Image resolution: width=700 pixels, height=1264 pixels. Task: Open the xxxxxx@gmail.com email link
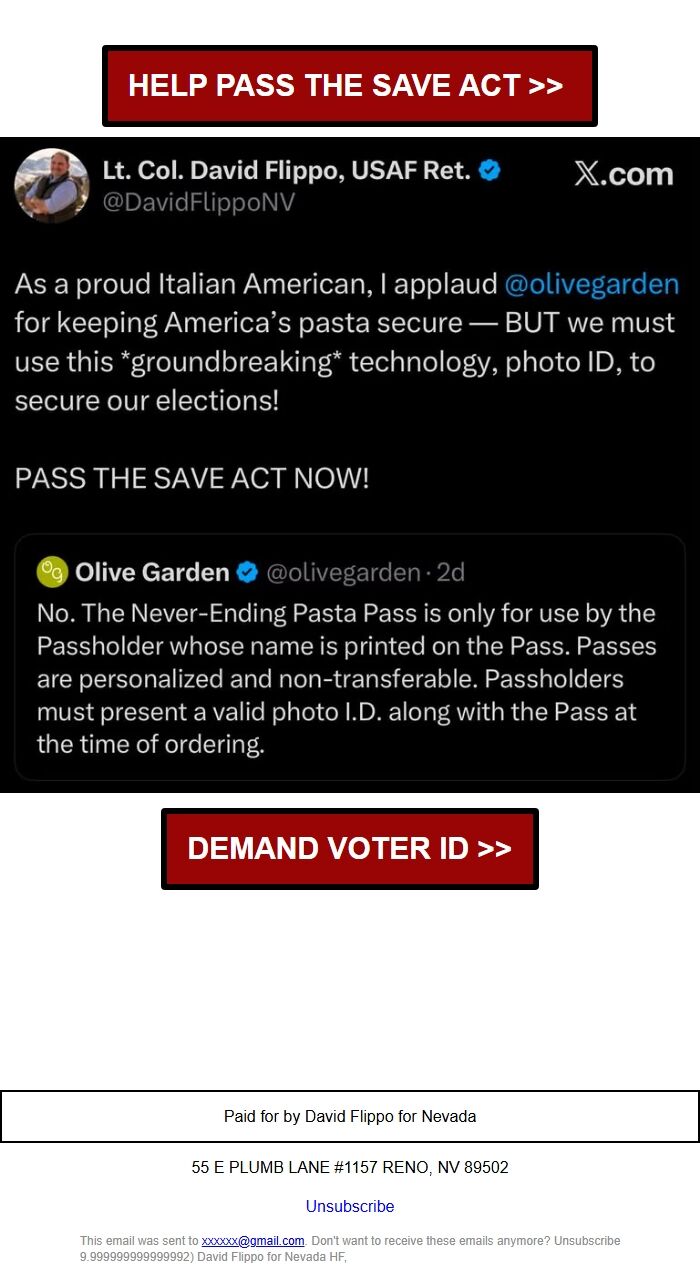(x=253, y=1240)
